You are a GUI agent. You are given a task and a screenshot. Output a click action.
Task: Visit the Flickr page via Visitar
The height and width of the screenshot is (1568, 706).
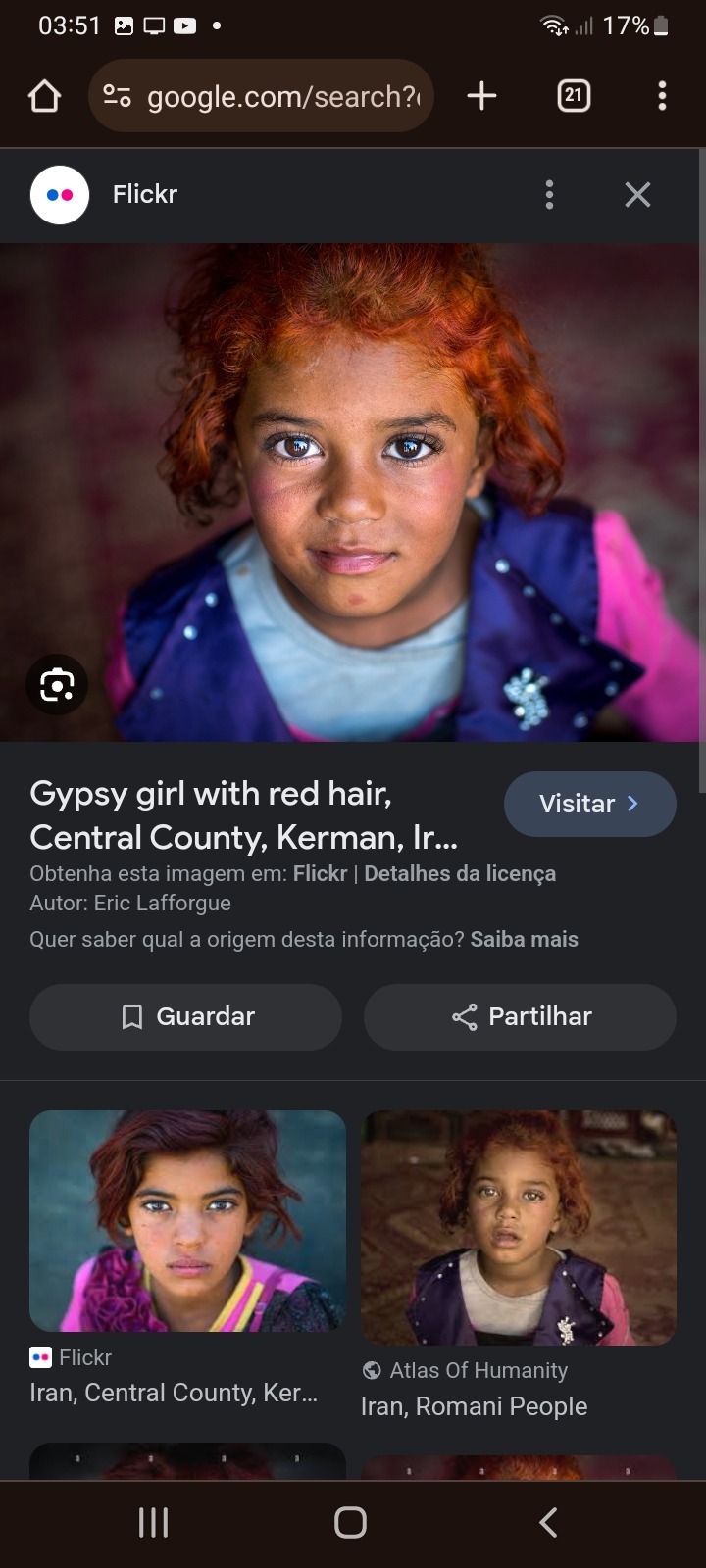[589, 804]
